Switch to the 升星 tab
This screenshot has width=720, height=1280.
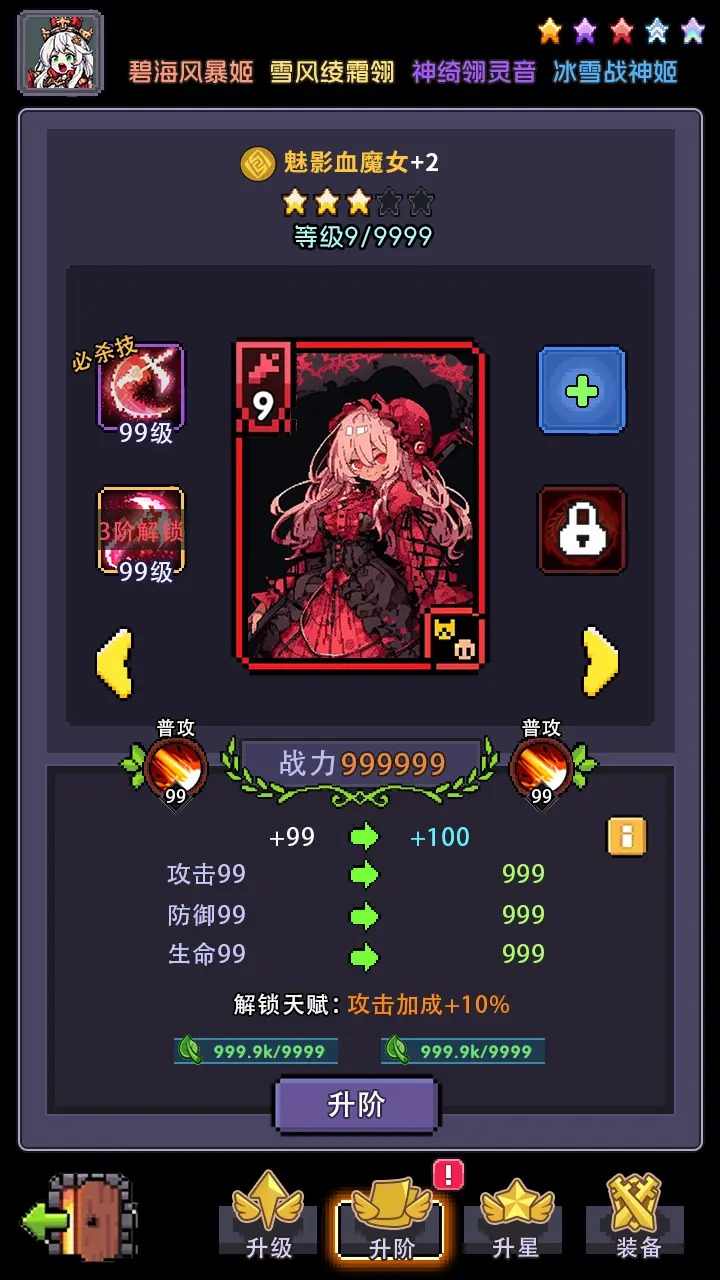click(x=515, y=1218)
